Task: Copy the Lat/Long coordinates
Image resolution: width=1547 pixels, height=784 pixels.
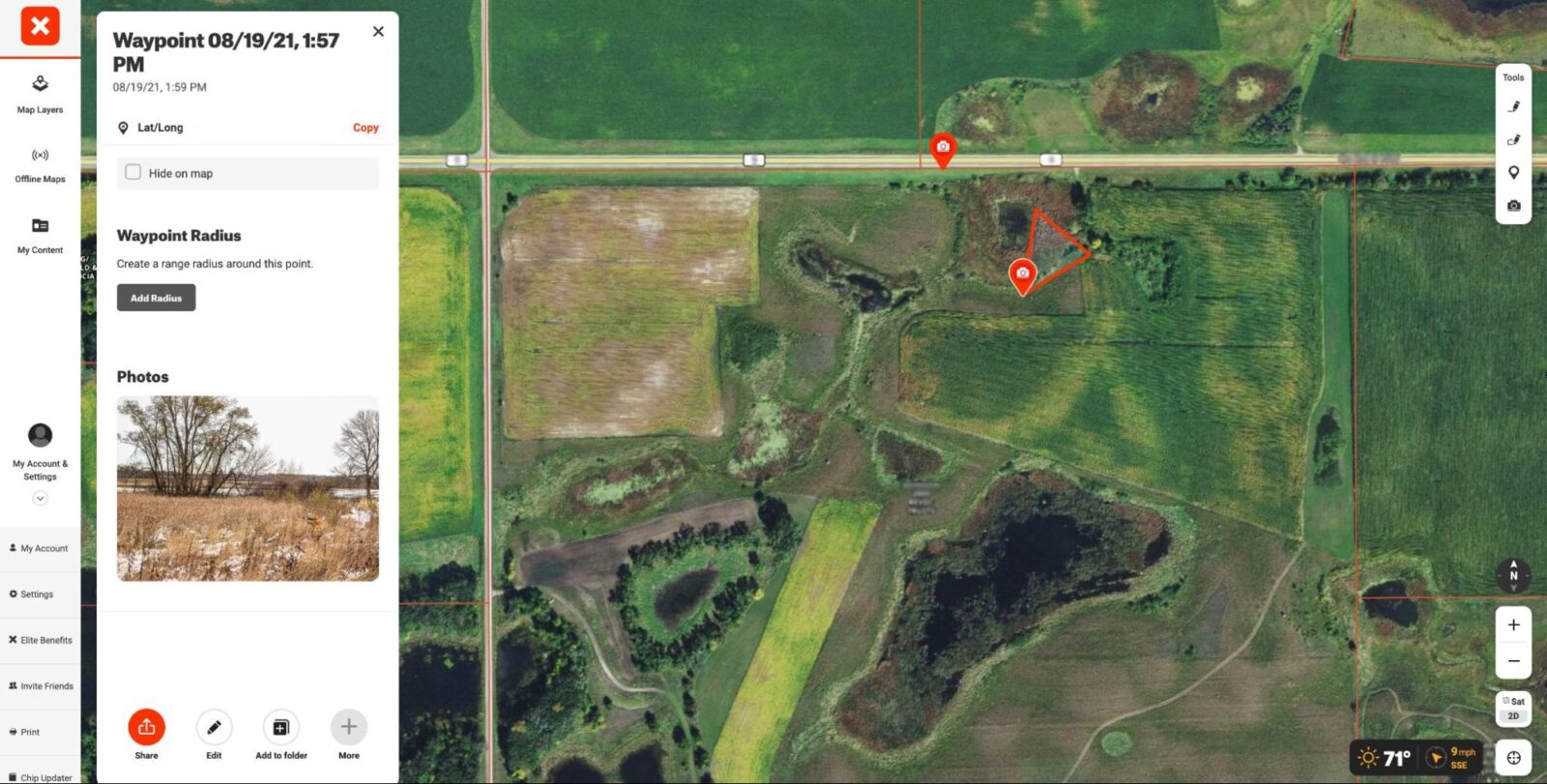Action: pyautogui.click(x=365, y=128)
